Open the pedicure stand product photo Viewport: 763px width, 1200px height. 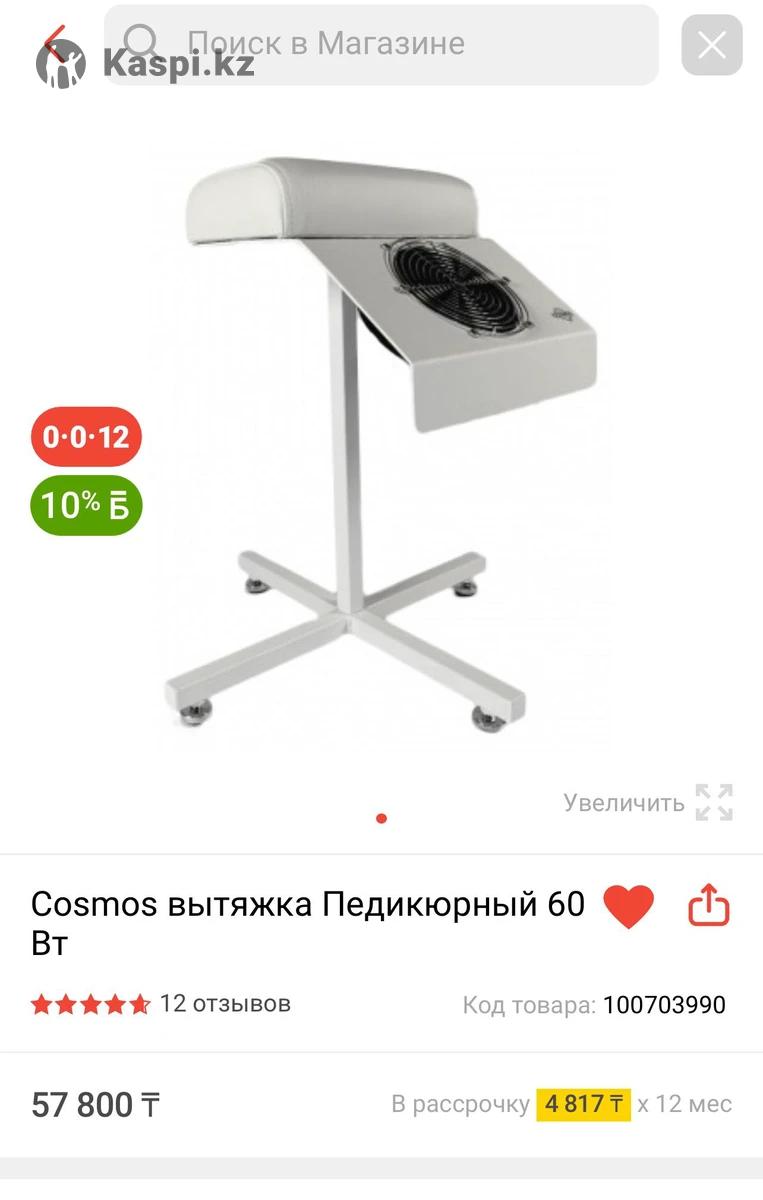pos(381,440)
